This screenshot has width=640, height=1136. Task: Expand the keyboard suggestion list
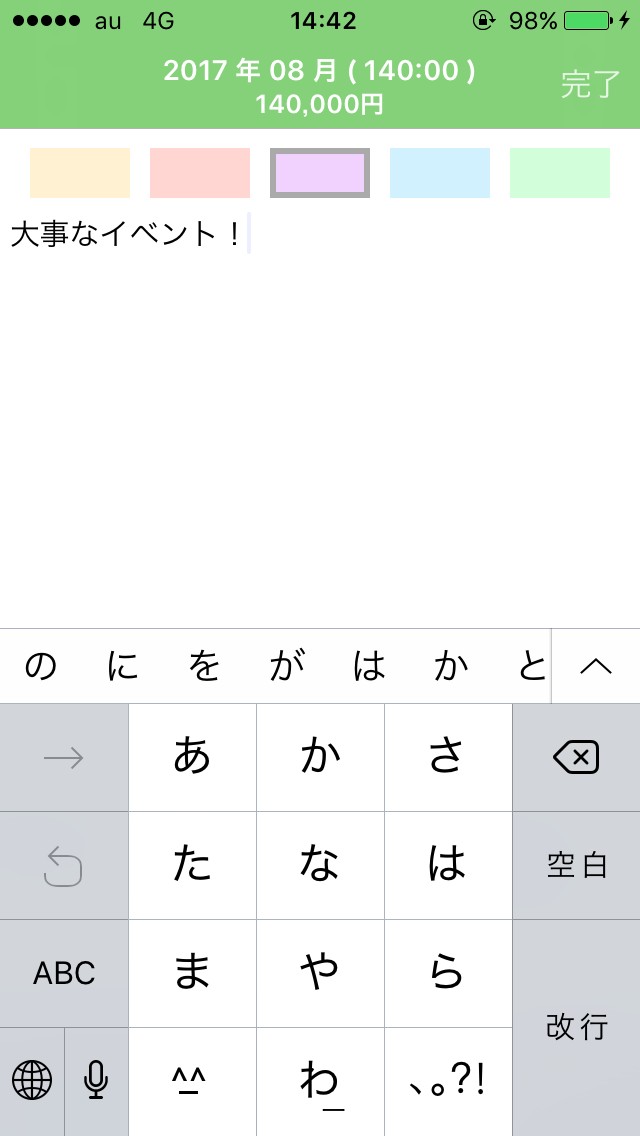click(596, 666)
